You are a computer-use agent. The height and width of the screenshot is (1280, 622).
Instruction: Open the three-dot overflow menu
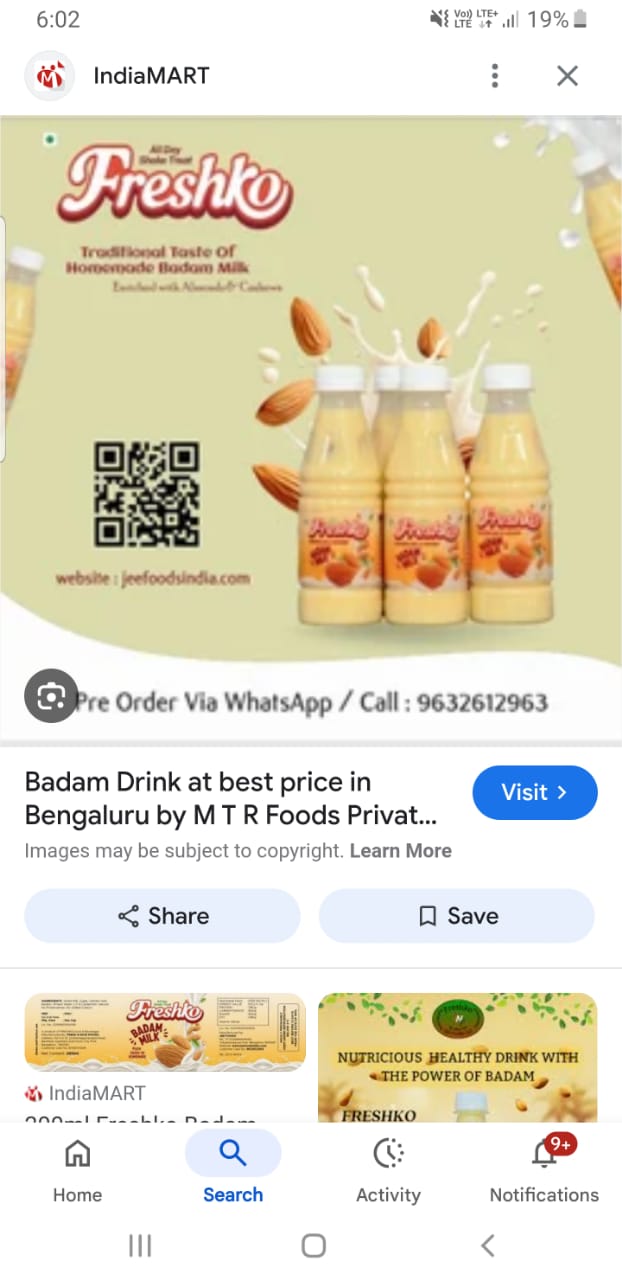(x=494, y=75)
